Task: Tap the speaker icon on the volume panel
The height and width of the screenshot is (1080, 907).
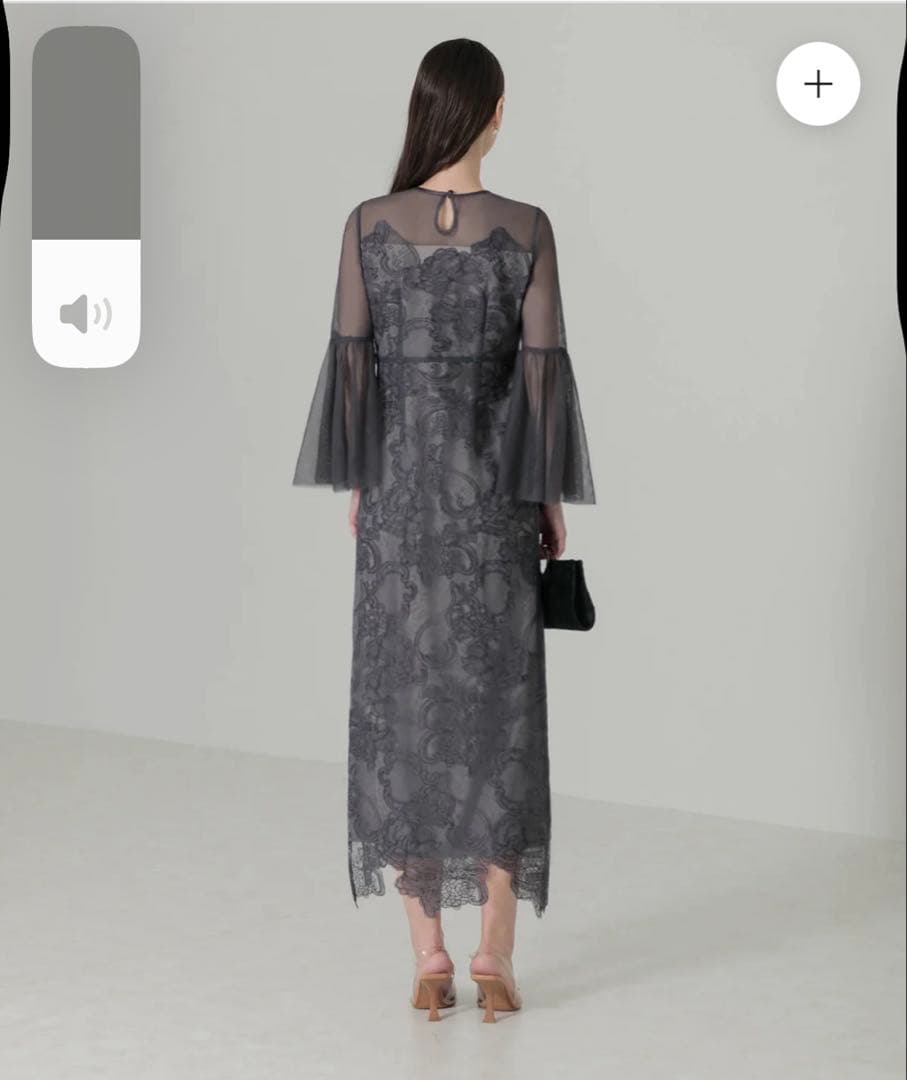Action: coord(86,314)
